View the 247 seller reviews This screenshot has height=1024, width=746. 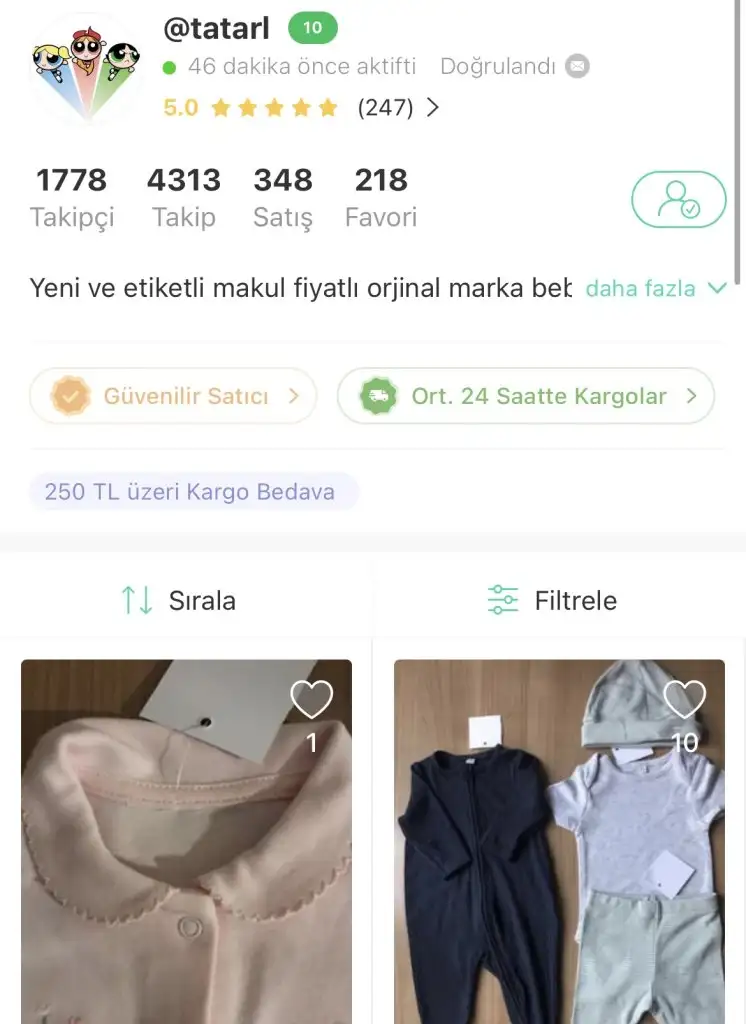pyautogui.click(x=398, y=108)
